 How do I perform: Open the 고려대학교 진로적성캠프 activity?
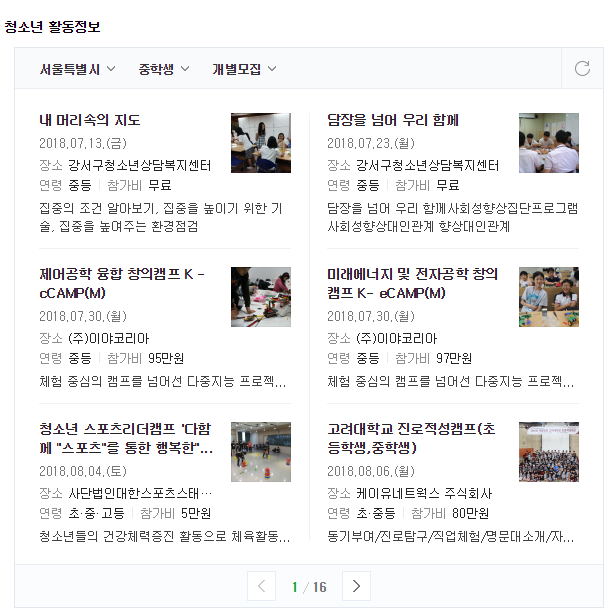click(411, 438)
